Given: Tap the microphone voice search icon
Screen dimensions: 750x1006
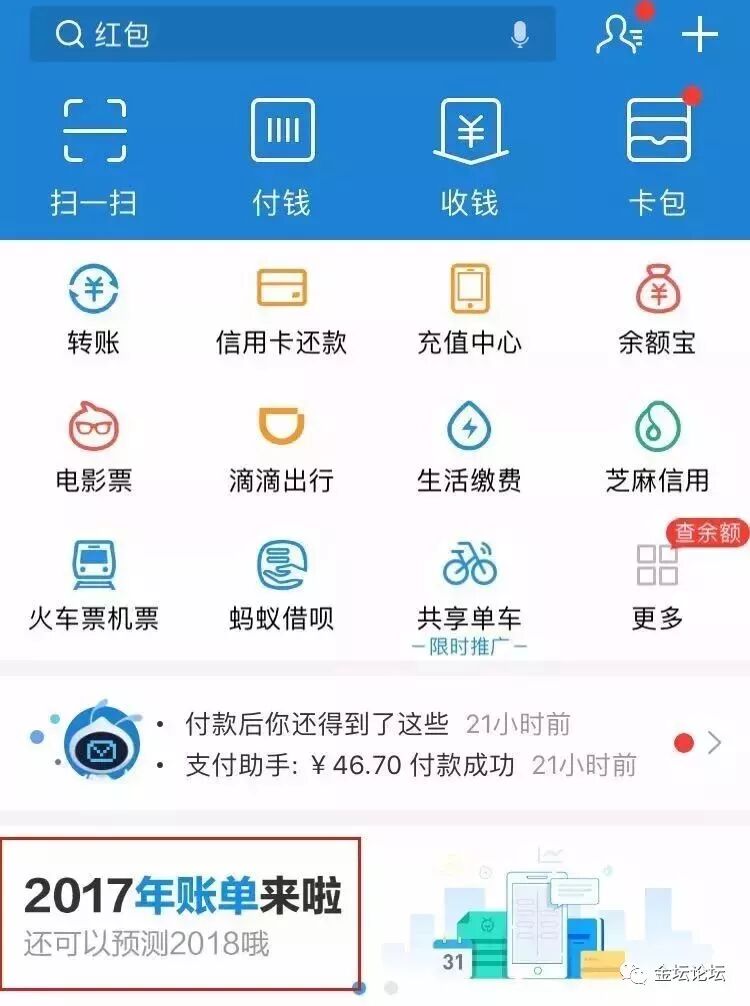Looking at the screenshot, I should [519, 35].
